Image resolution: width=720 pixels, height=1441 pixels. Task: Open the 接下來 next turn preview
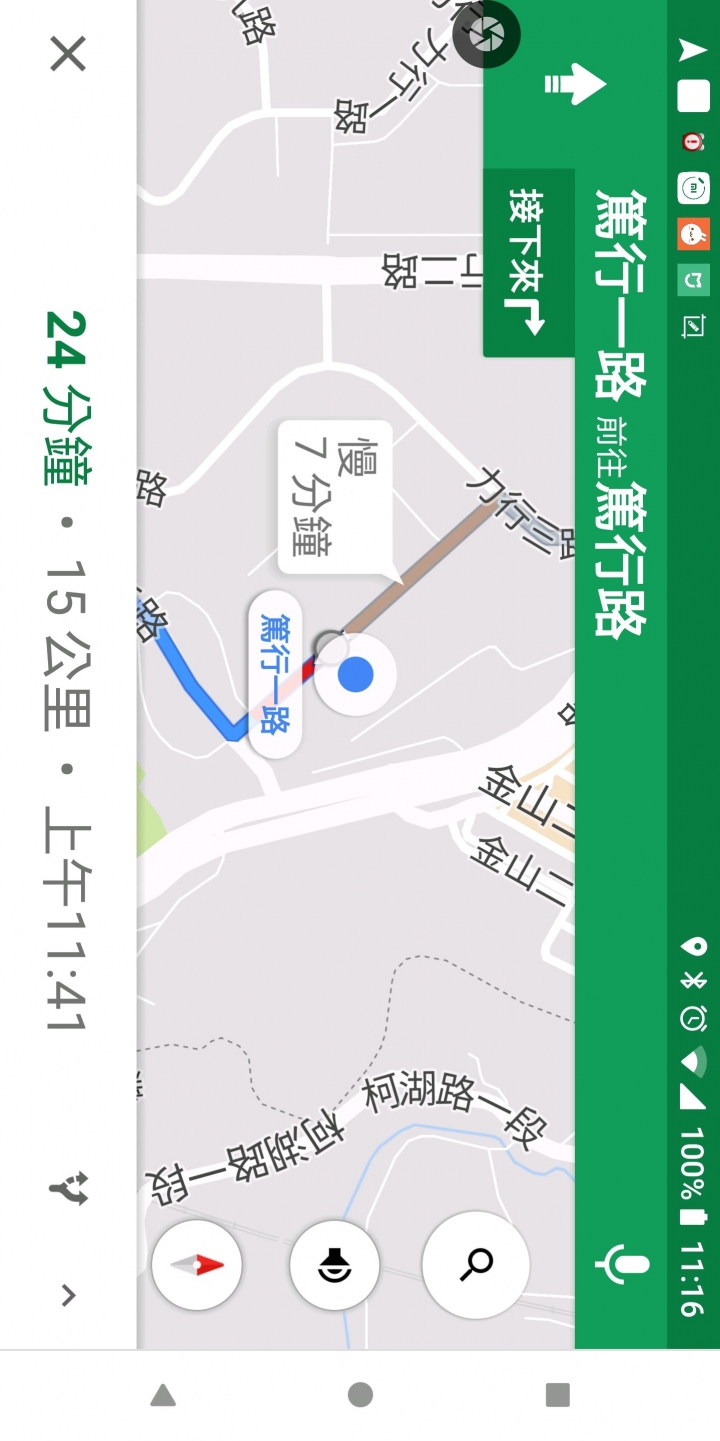[x=528, y=263]
